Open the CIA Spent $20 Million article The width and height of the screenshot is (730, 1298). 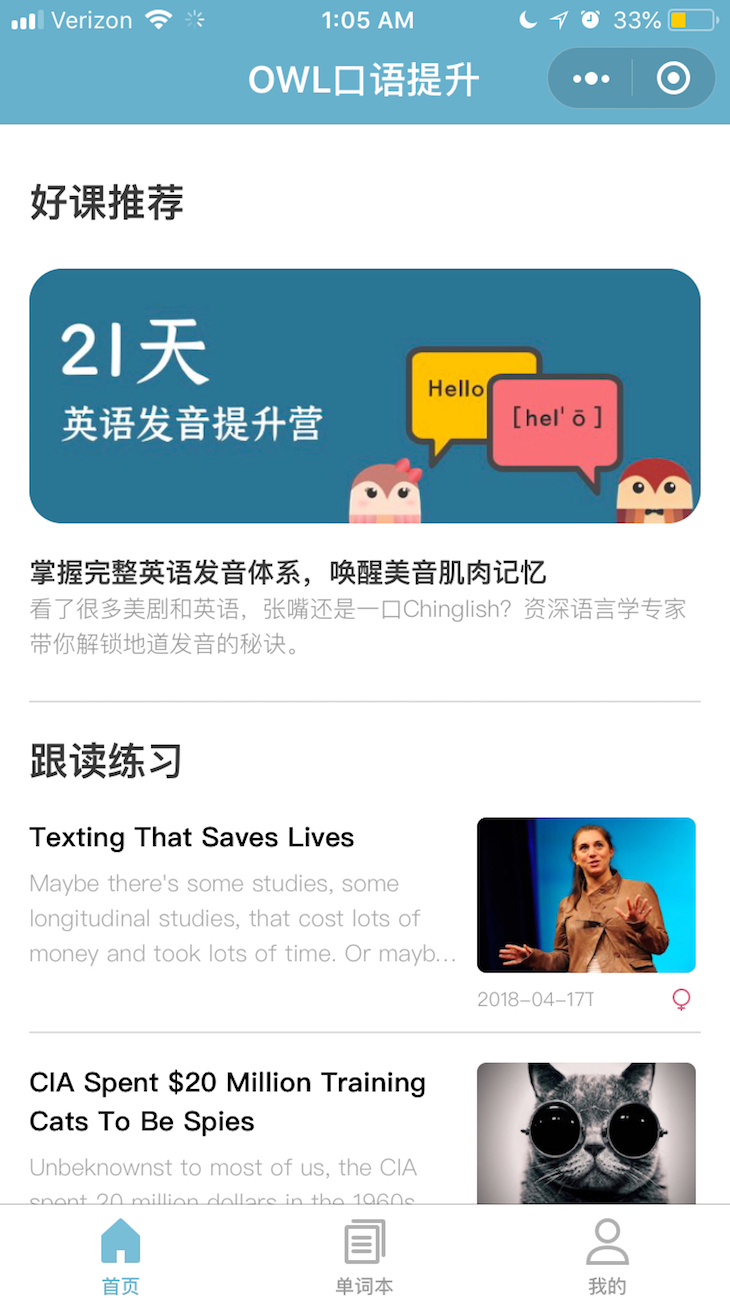228,1101
